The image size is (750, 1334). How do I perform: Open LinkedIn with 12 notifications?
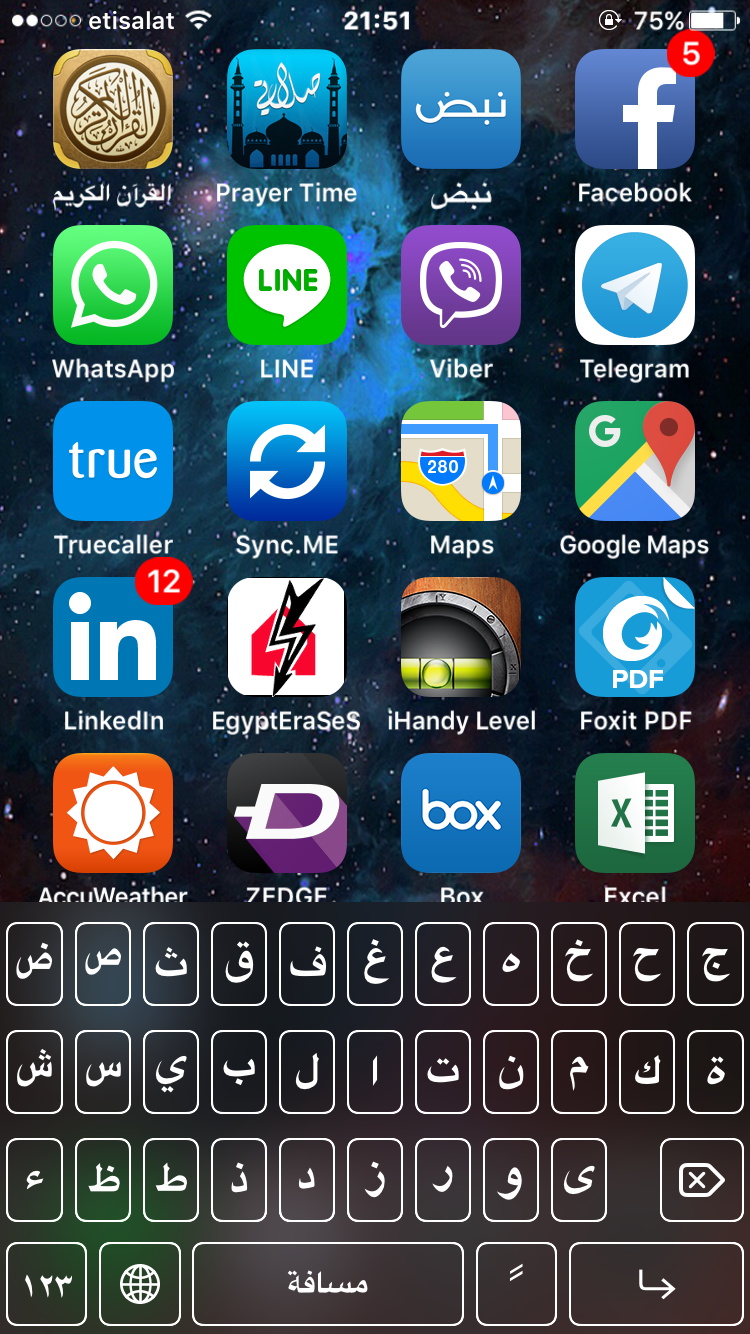[x=113, y=638]
